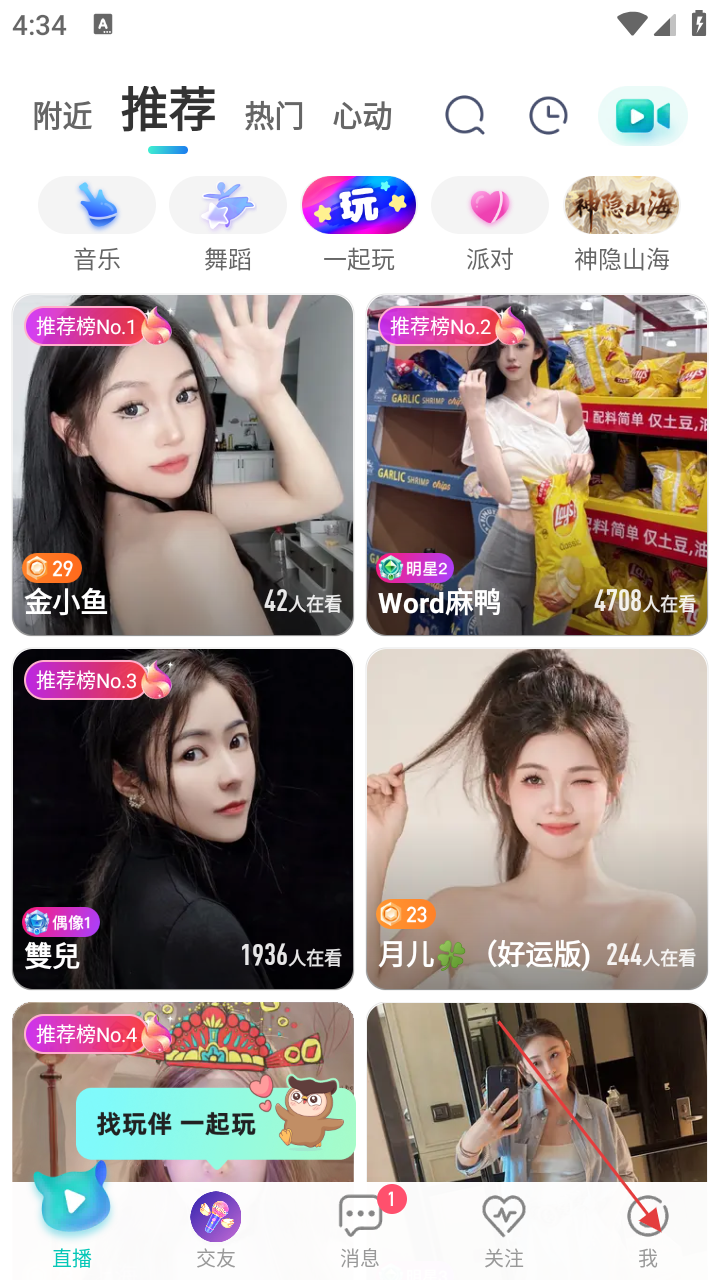720x1280 pixels.
Task: Open the 消息 tab
Action: pyautogui.click(x=360, y=1230)
